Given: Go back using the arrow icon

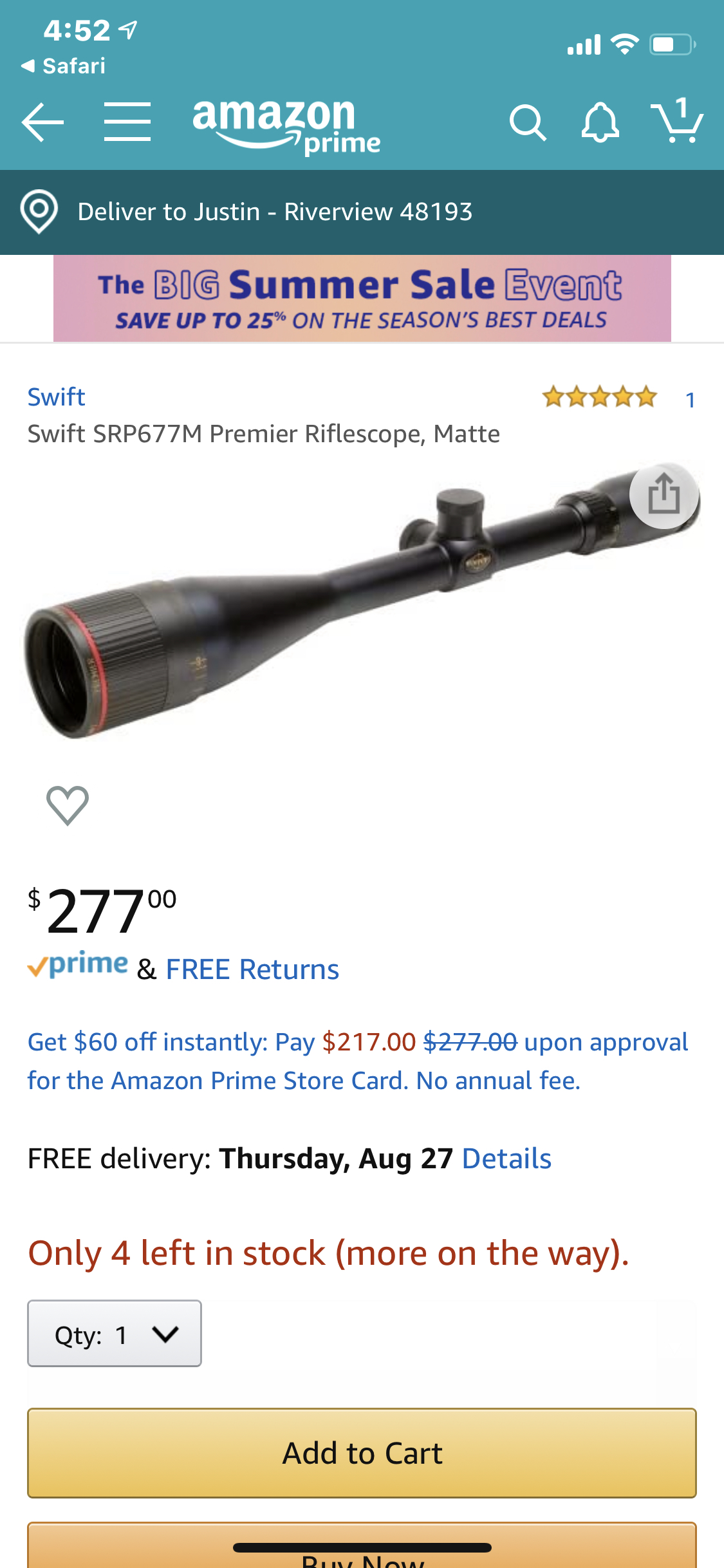Looking at the screenshot, I should pyautogui.click(x=42, y=122).
